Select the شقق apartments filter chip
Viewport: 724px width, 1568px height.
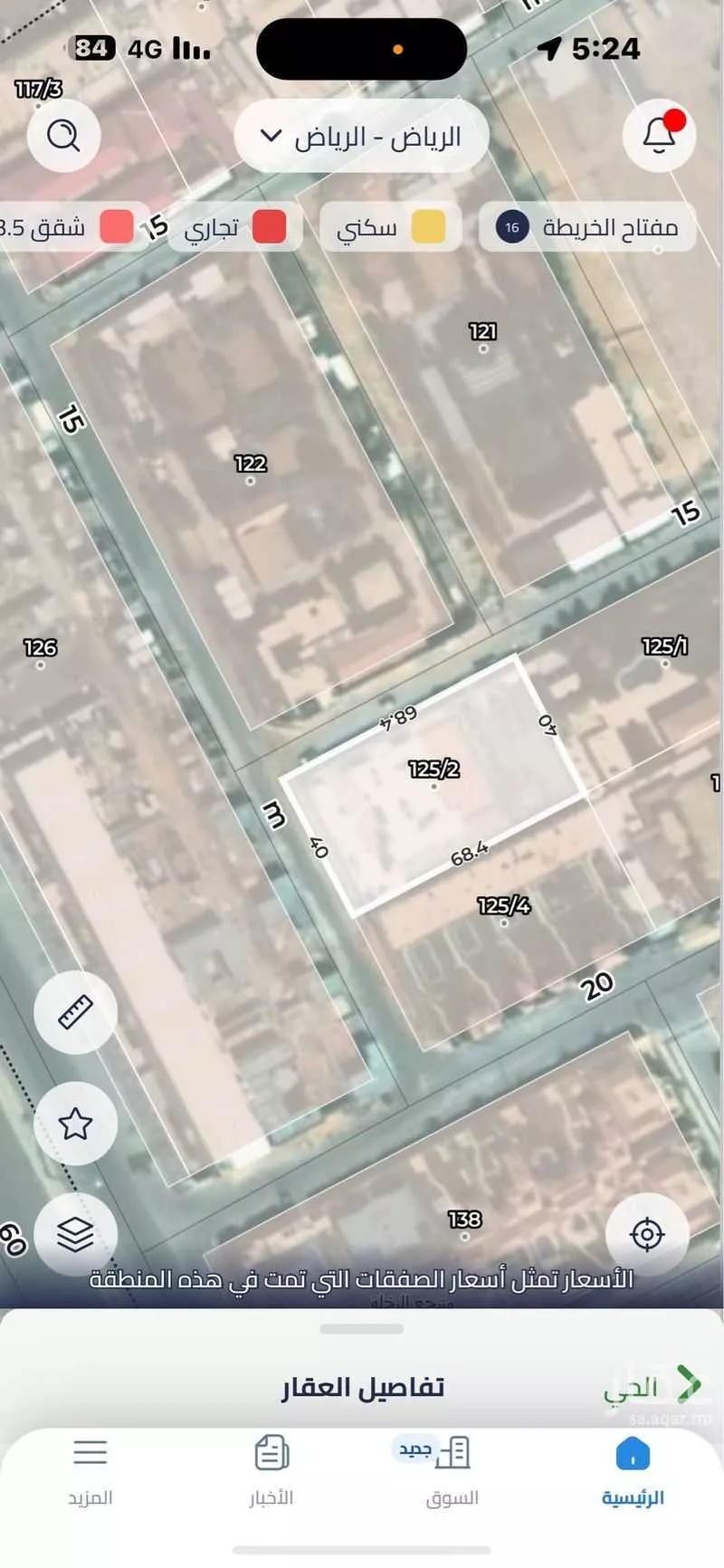click(68, 227)
